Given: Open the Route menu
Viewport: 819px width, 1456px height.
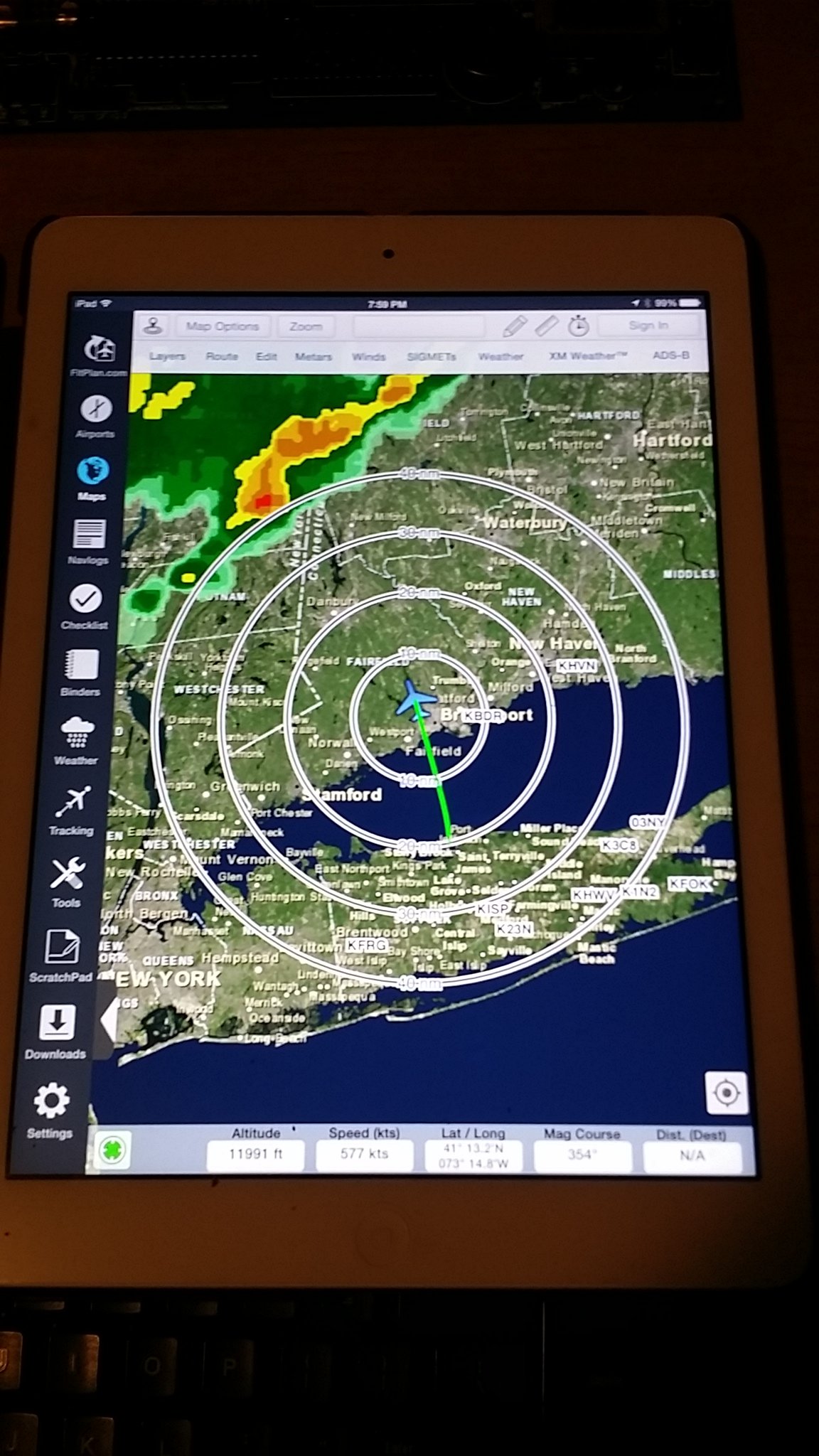Looking at the screenshot, I should pyautogui.click(x=222, y=356).
